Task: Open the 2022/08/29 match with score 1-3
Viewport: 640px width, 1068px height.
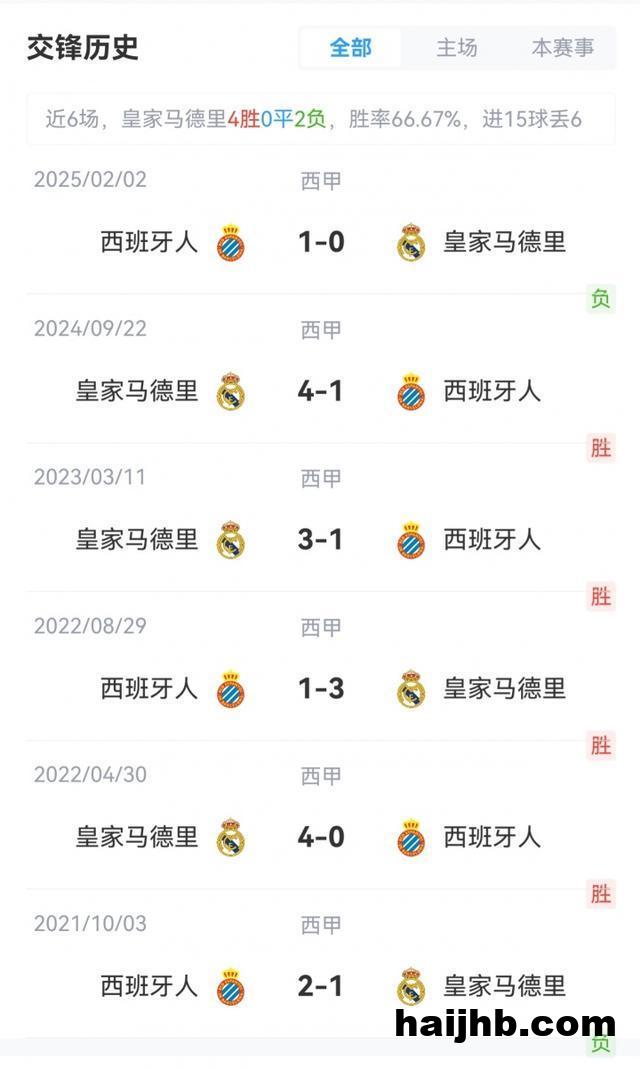Action: click(x=321, y=689)
